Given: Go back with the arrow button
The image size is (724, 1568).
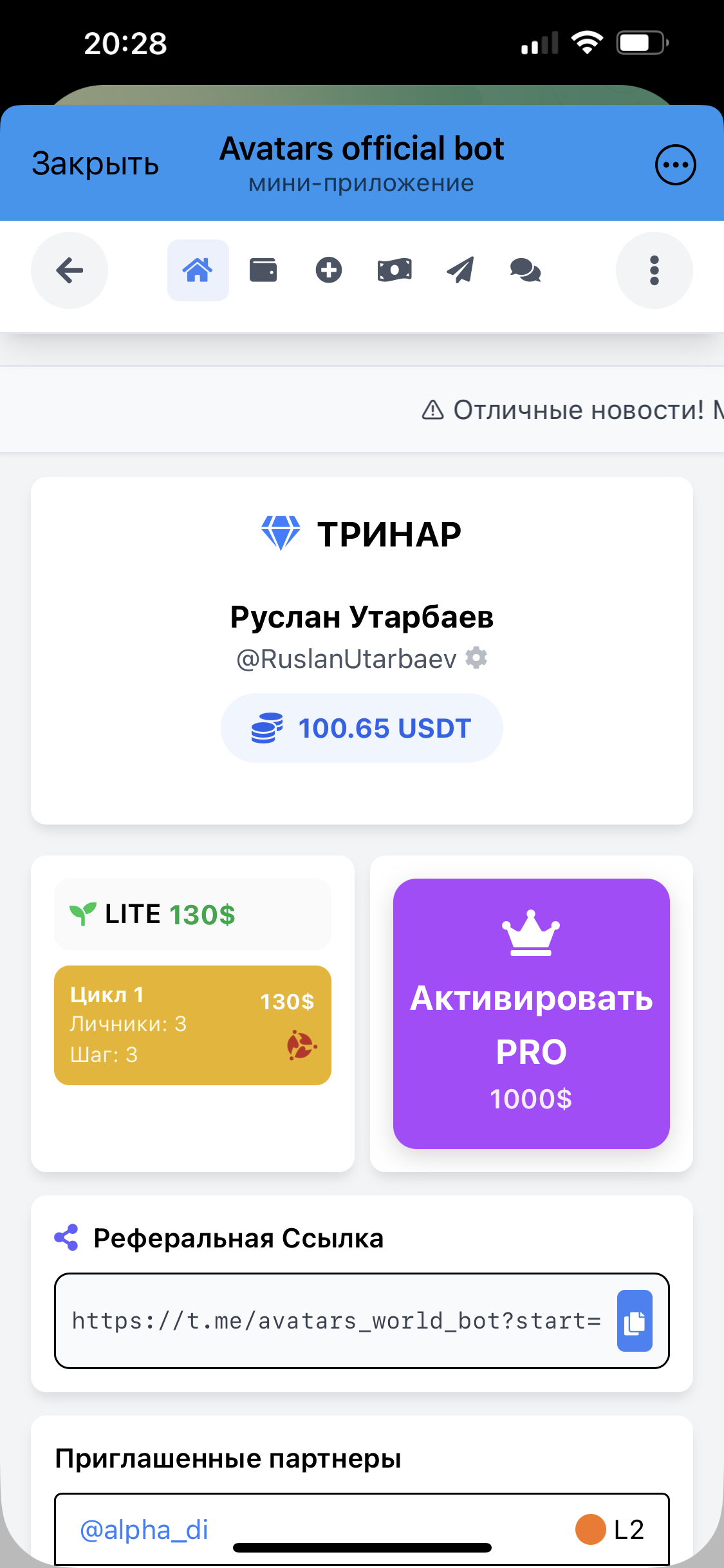Looking at the screenshot, I should pos(70,270).
